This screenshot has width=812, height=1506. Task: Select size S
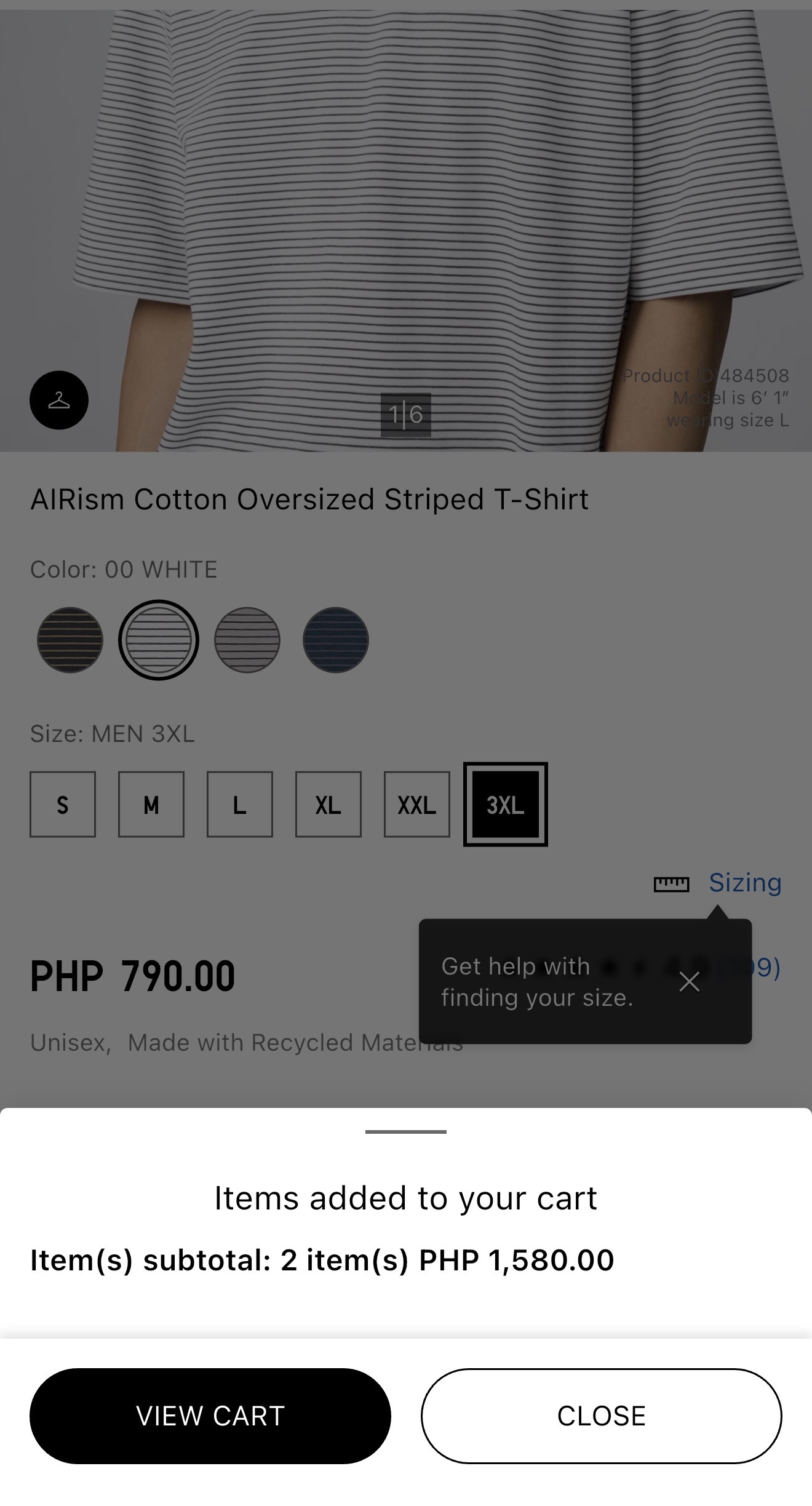[x=63, y=804]
